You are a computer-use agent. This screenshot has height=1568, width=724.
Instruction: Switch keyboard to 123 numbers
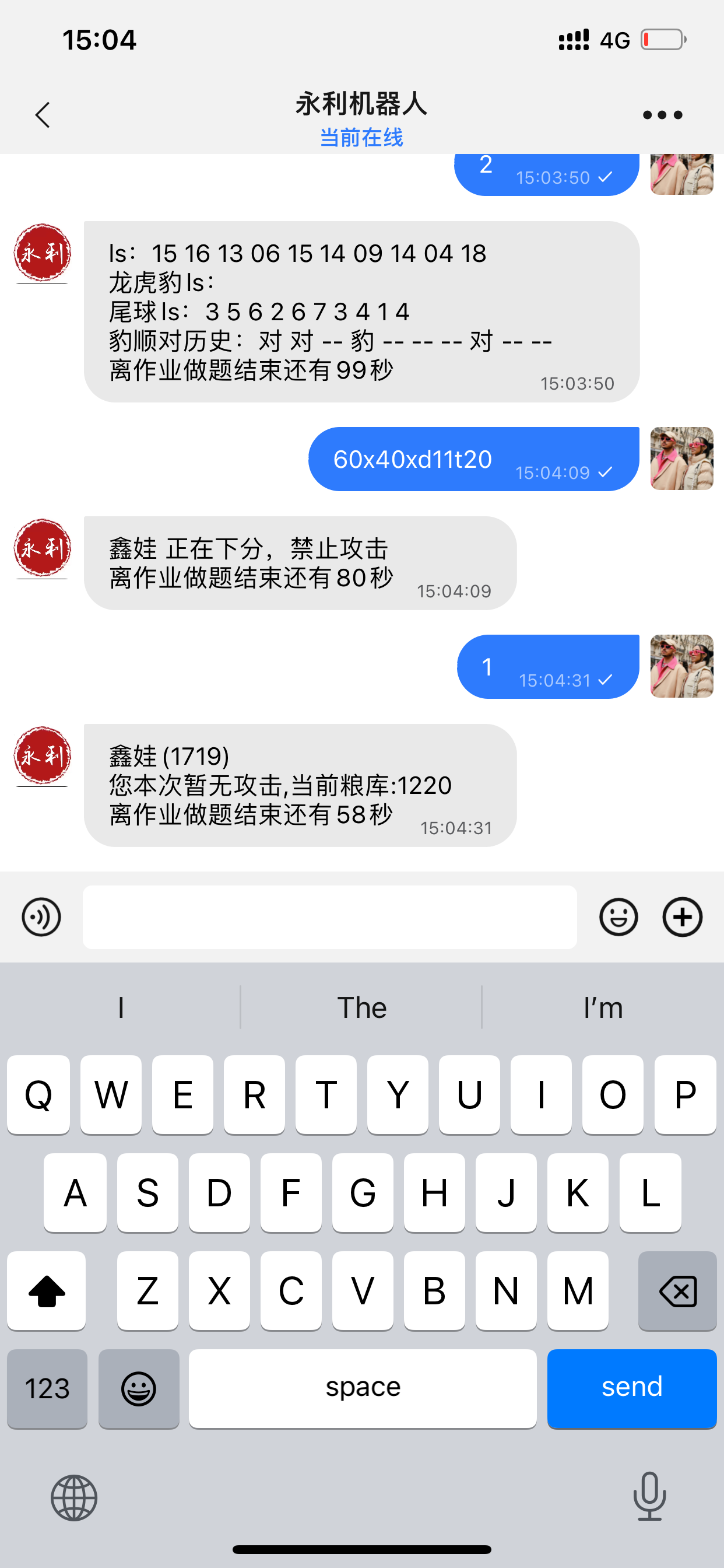click(47, 1388)
